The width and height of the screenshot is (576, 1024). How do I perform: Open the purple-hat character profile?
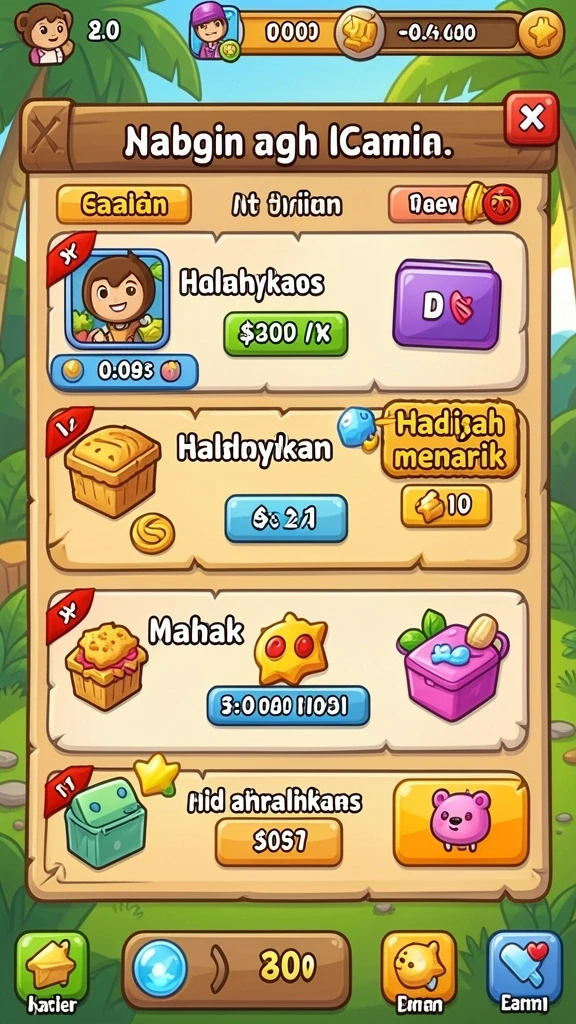tap(215, 30)
